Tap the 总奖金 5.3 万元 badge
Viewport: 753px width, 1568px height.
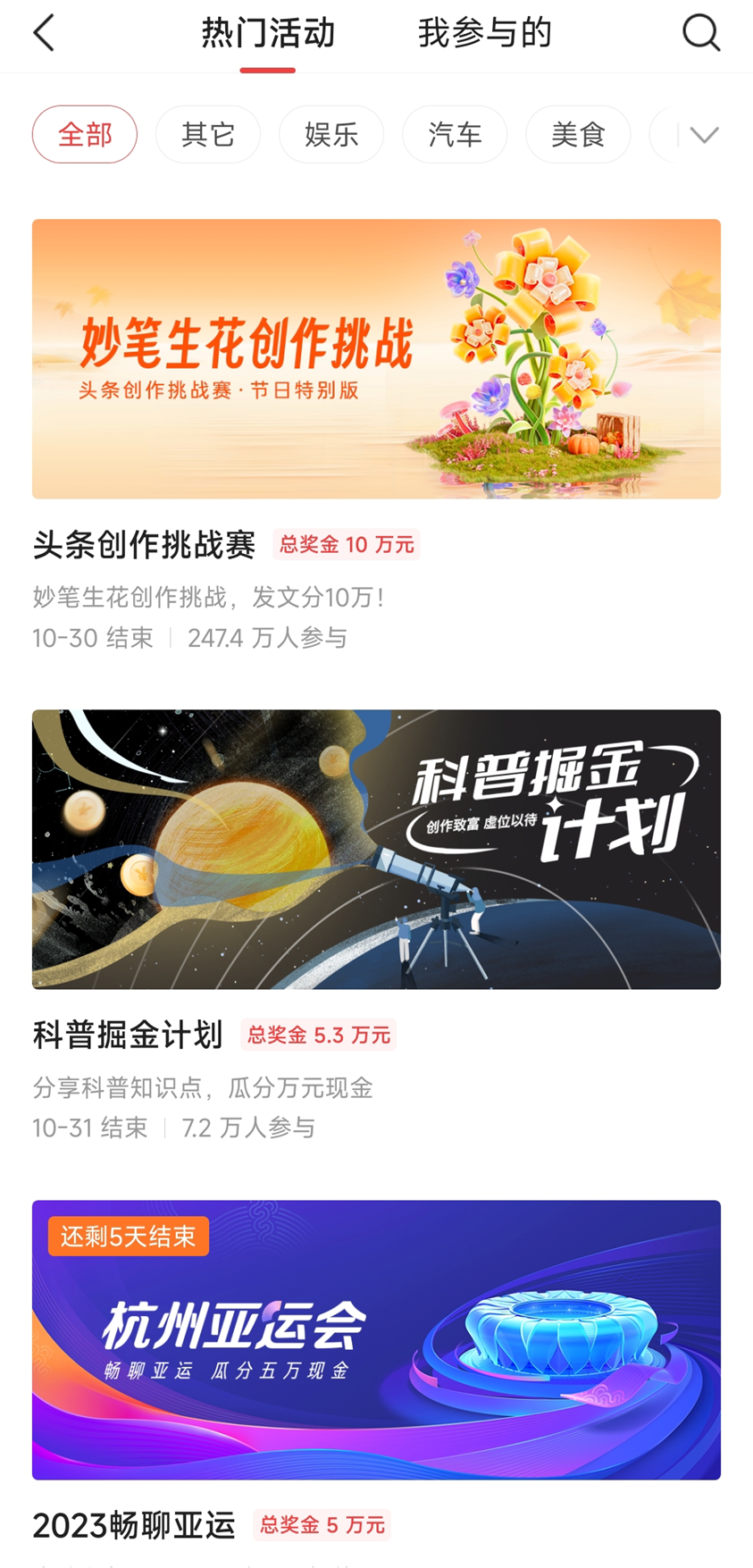click(318, 1034)
